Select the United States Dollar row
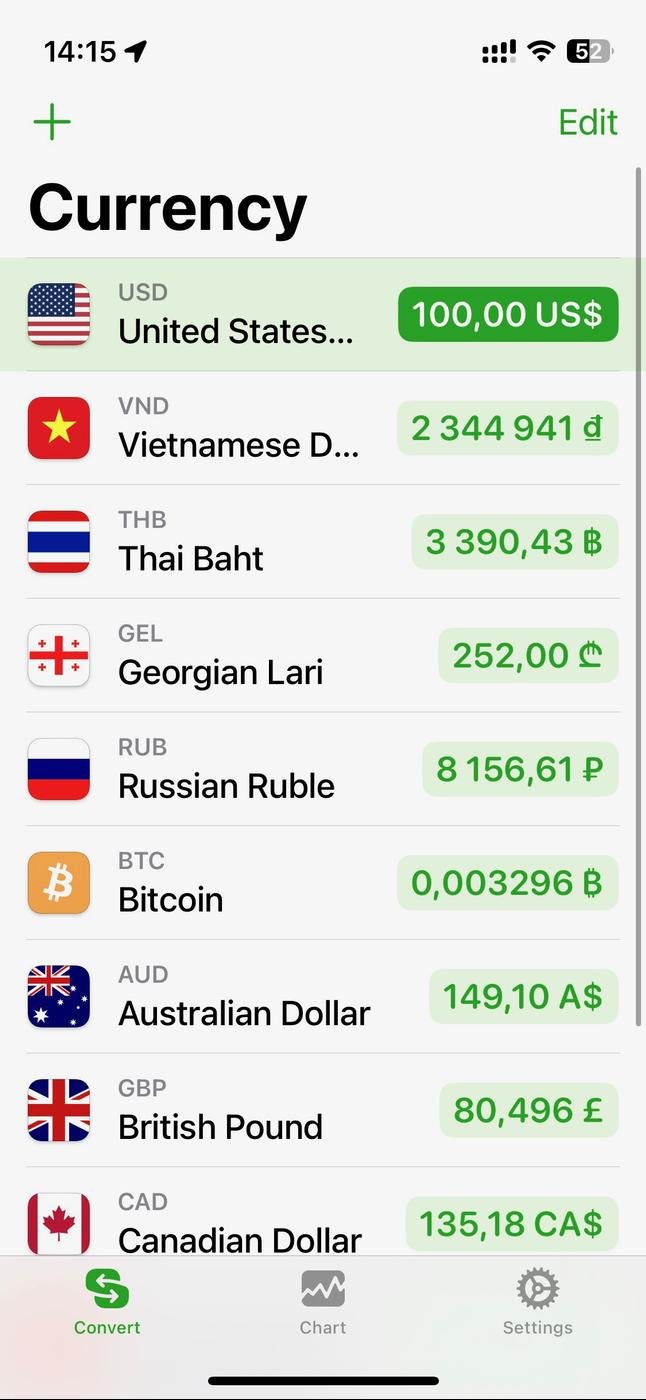646x1400 pixels. coord(235,315)
